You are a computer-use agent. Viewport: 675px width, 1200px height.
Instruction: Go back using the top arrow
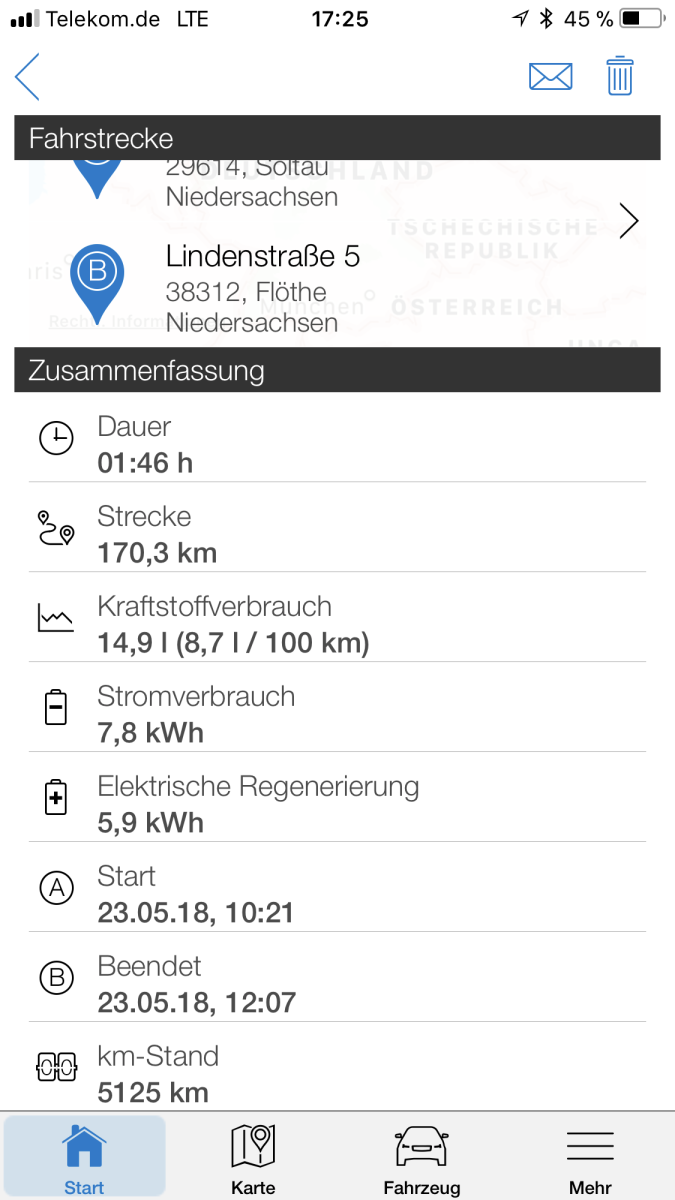(x=28, y=77)
